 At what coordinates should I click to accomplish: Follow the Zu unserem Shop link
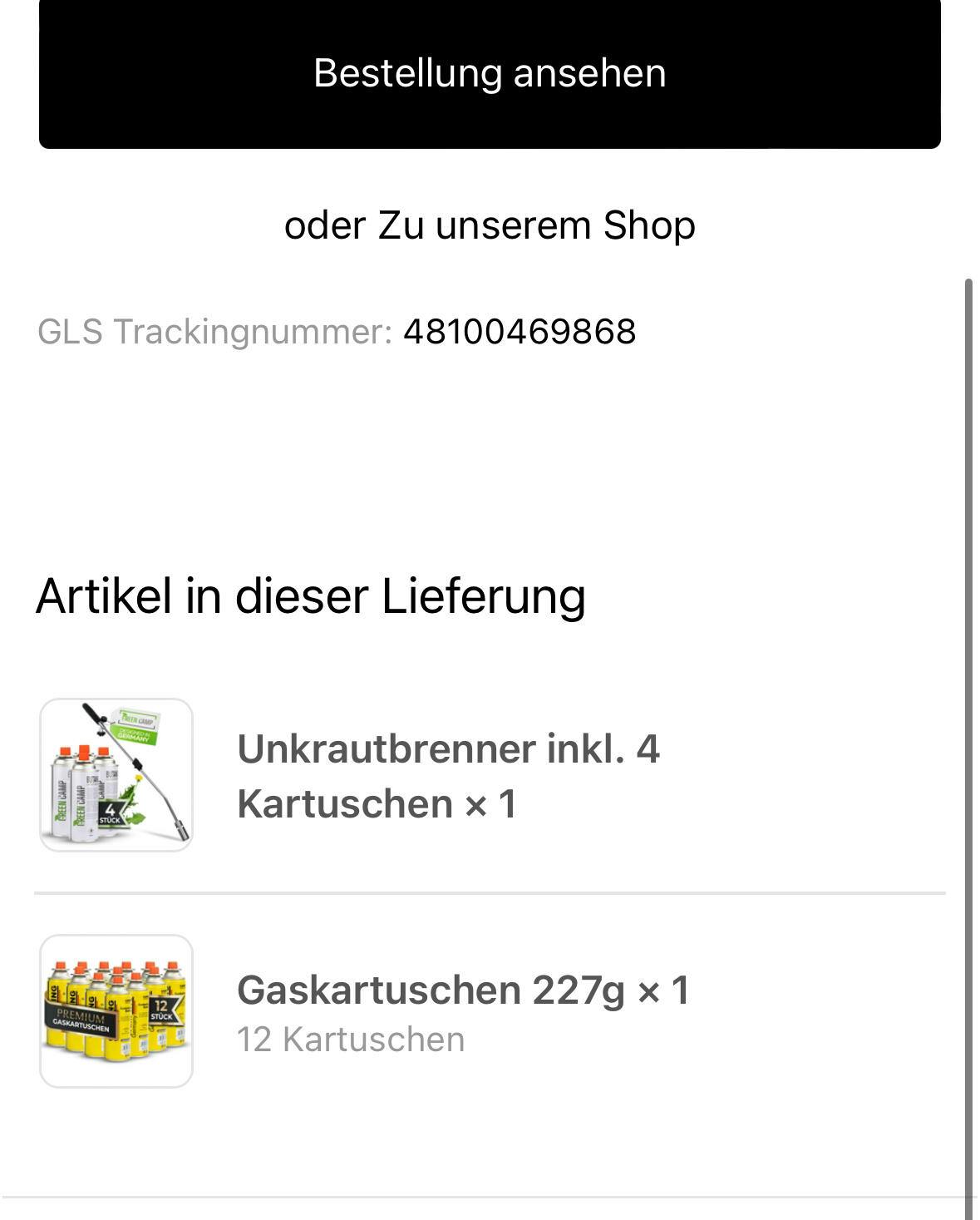(x=536, y=225)
